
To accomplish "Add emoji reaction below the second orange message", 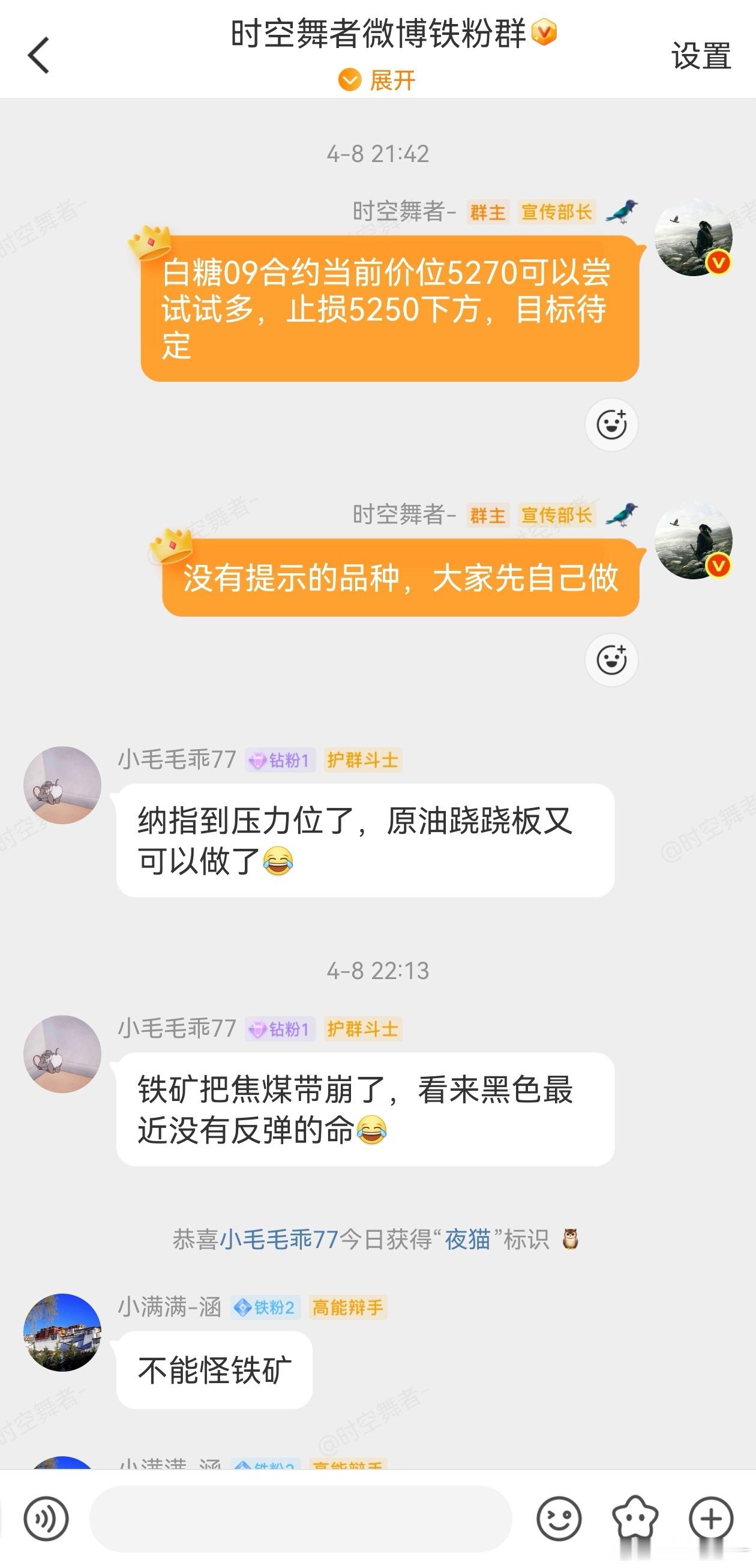I will (612, 660).
